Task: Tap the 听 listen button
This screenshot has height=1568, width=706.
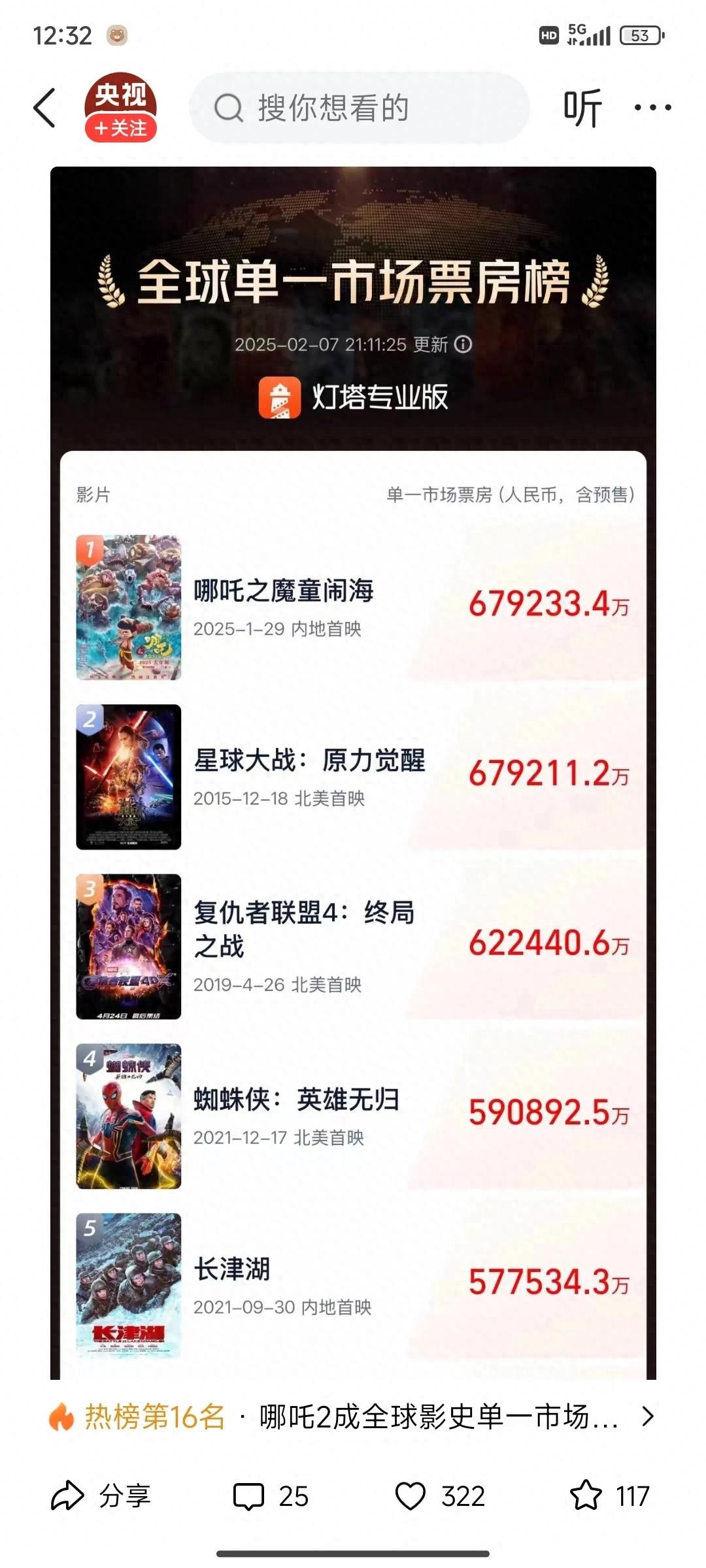Action: coord(582,108)
